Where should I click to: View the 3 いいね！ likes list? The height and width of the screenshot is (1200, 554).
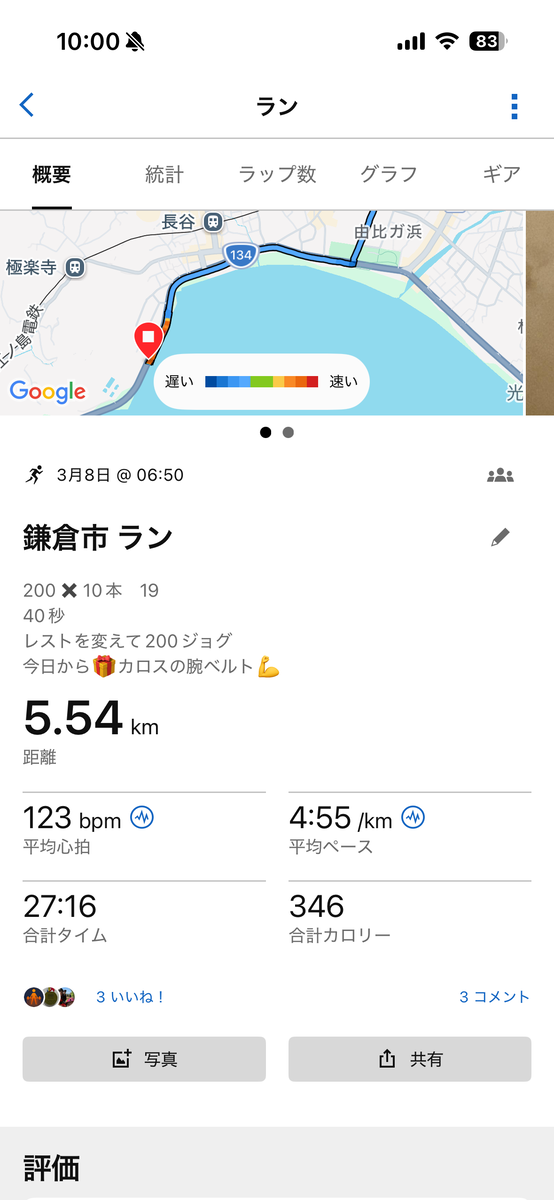tap(130, 997)
